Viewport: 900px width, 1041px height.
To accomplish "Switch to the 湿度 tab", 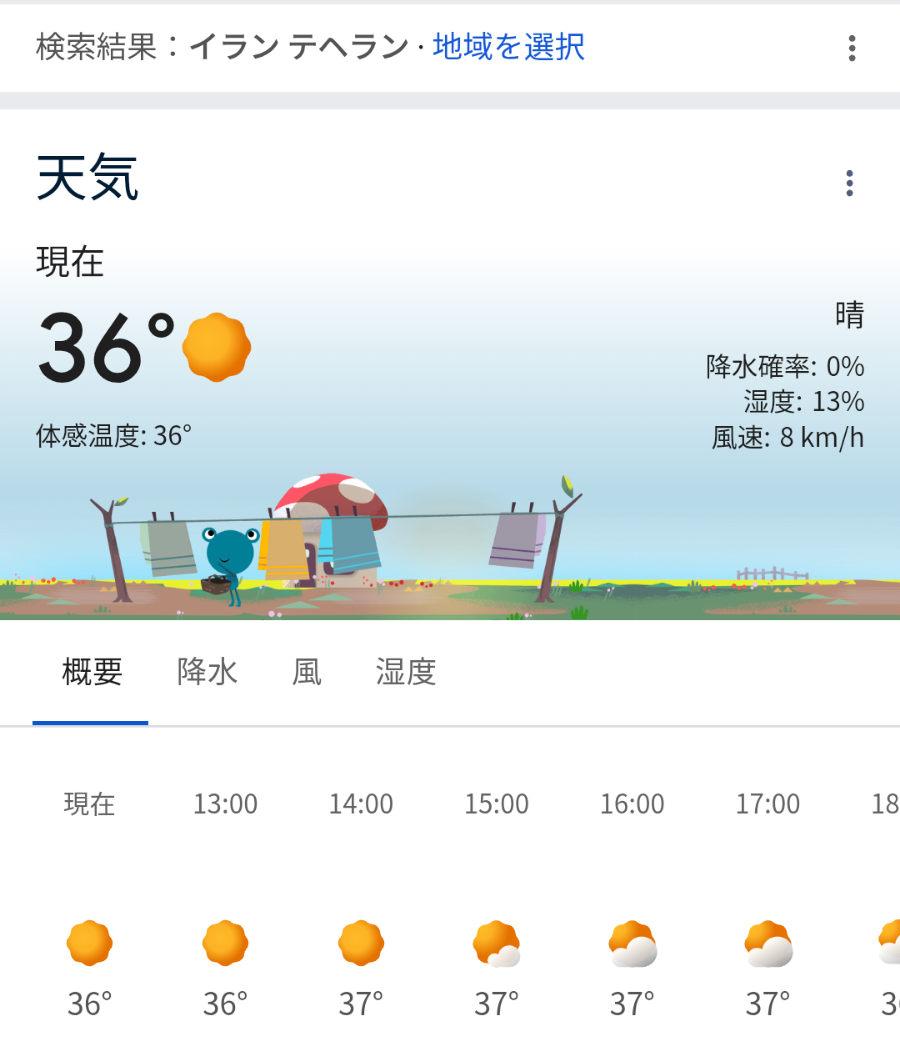I will (x=406, y=672).
